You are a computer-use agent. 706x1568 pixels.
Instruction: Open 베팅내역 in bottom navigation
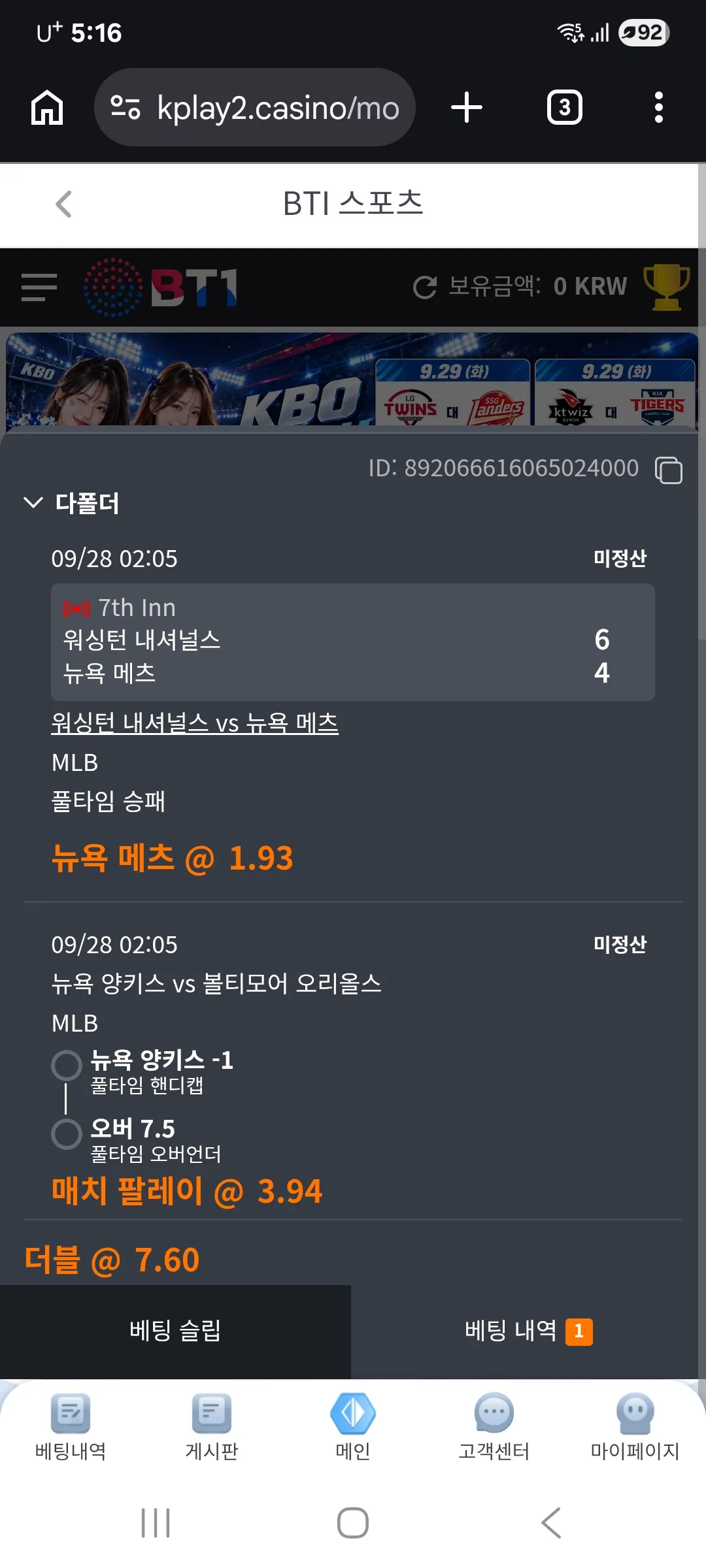71,1427
